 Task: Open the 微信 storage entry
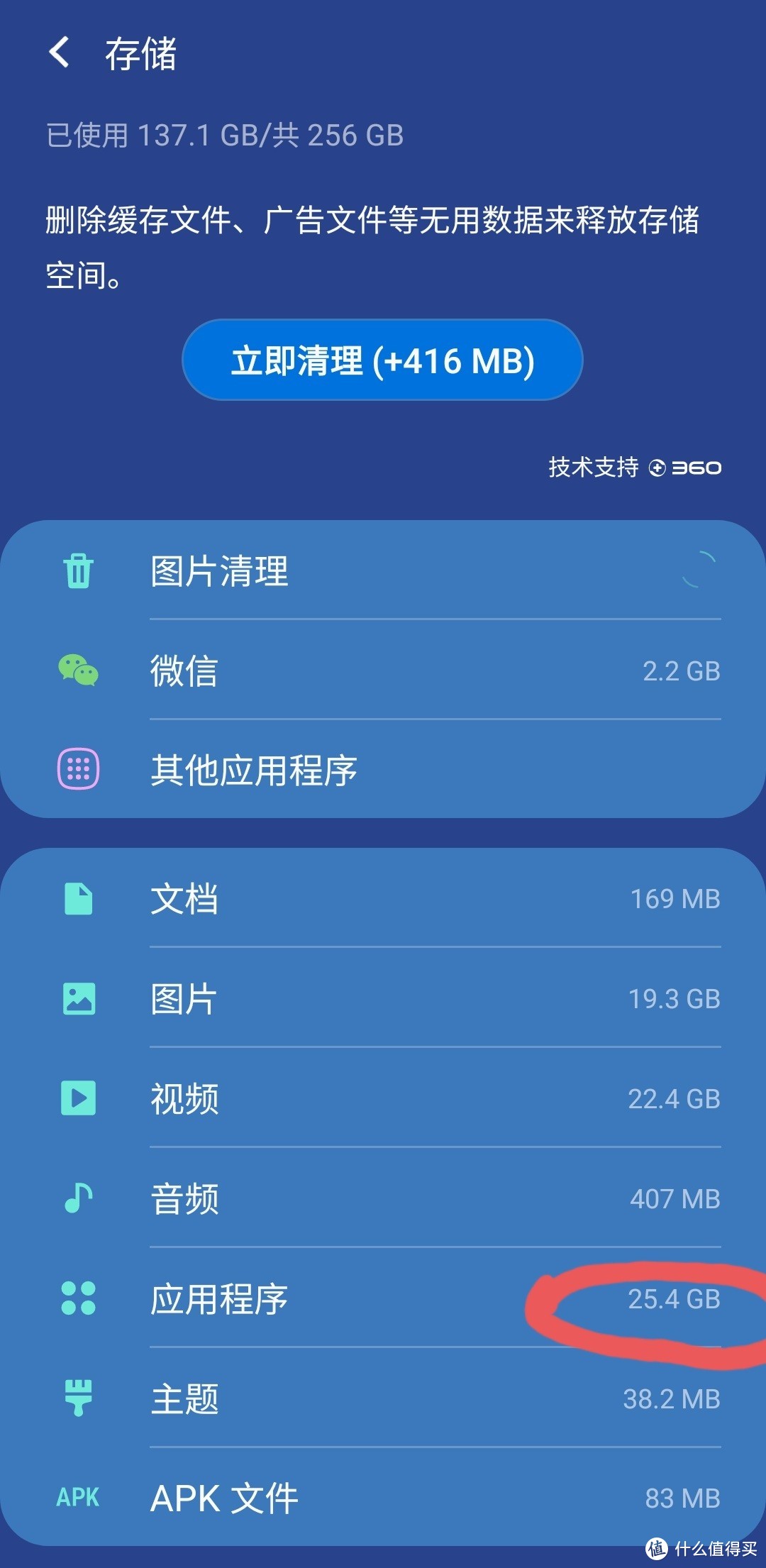(x=383, y=670)
